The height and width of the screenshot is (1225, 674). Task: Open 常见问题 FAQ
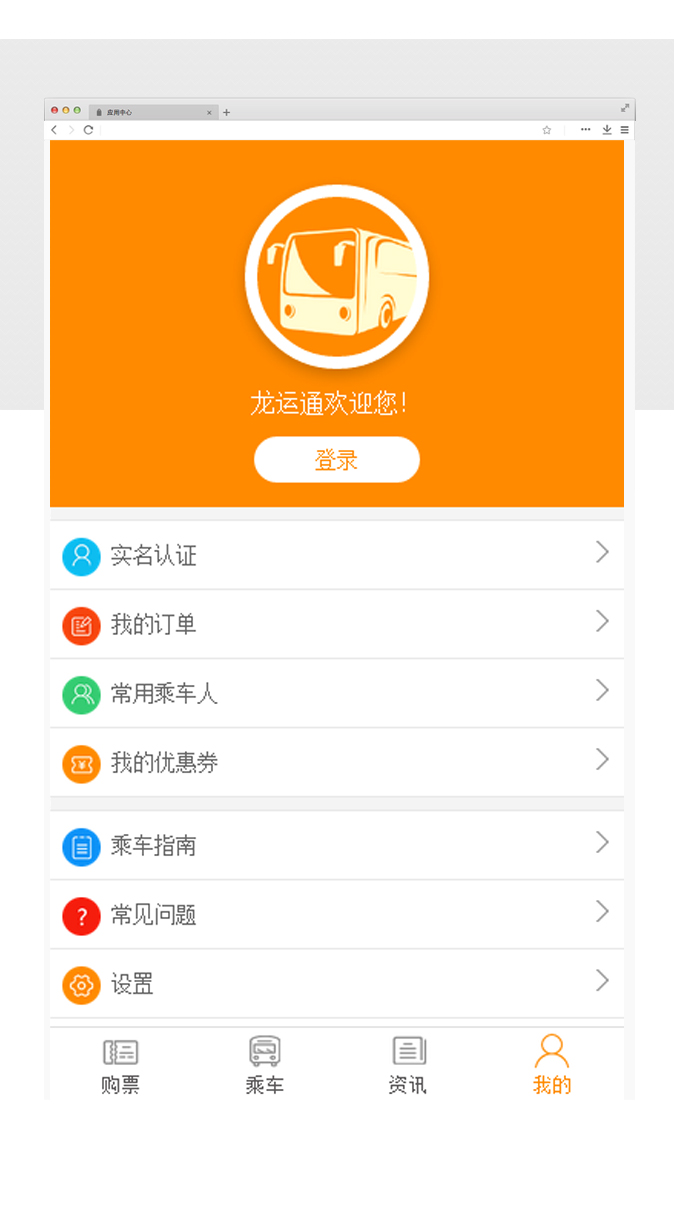click(337, 915)
